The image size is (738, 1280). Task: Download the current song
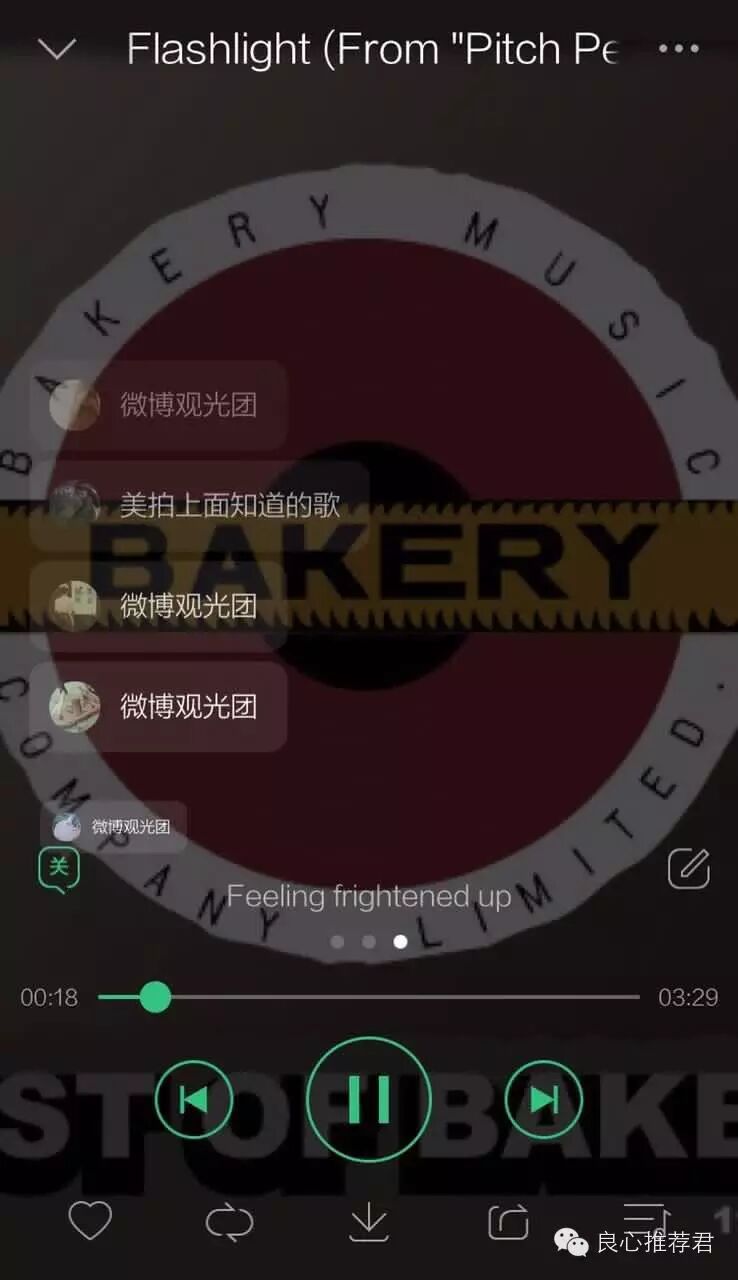(x=369, y=1222)
